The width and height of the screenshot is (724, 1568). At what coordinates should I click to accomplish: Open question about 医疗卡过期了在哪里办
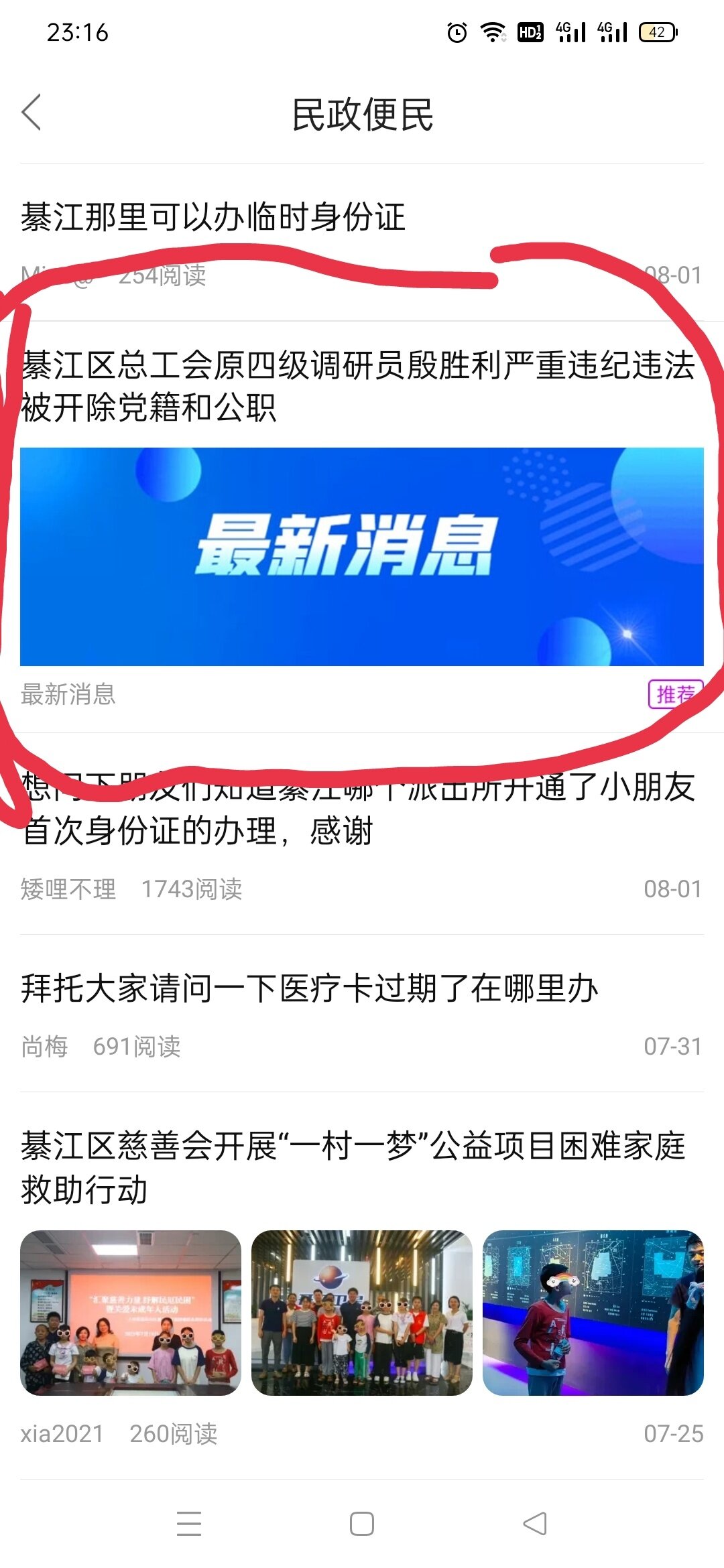[x=310, y=988]
